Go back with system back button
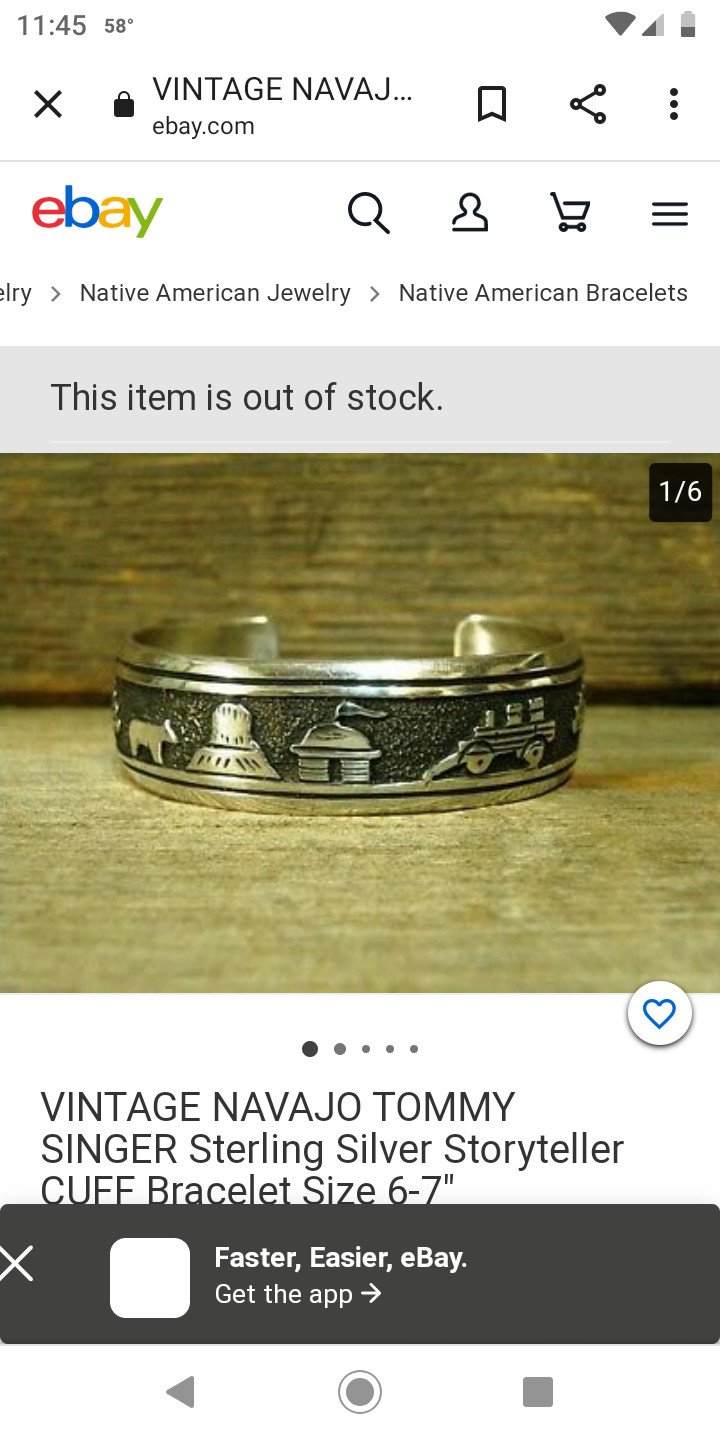The image size is (720, 1440). pyautogui.click(x=180, y=1391)
